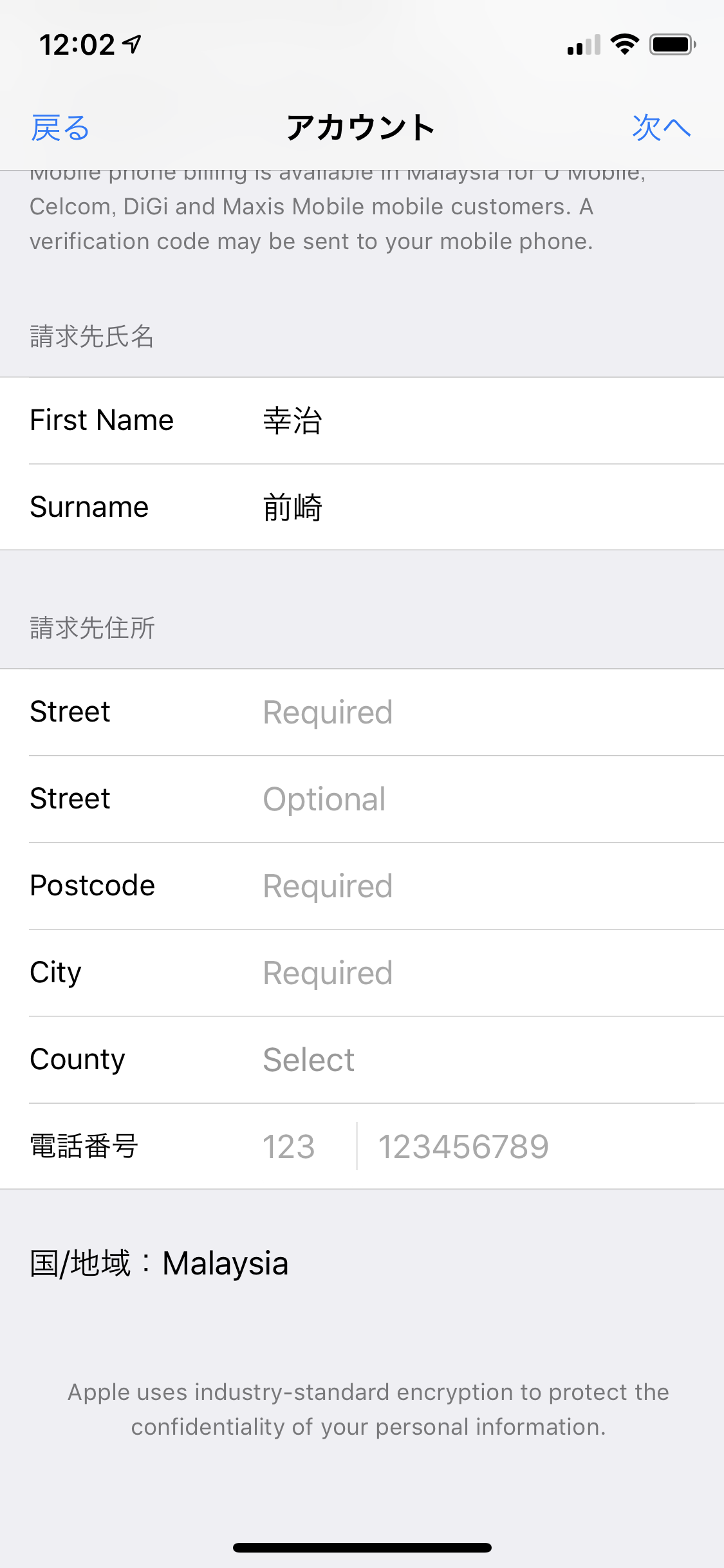Screen dimensions: 724x1568
Task: Edit the First Name field
Action: [x=362, y=420]
